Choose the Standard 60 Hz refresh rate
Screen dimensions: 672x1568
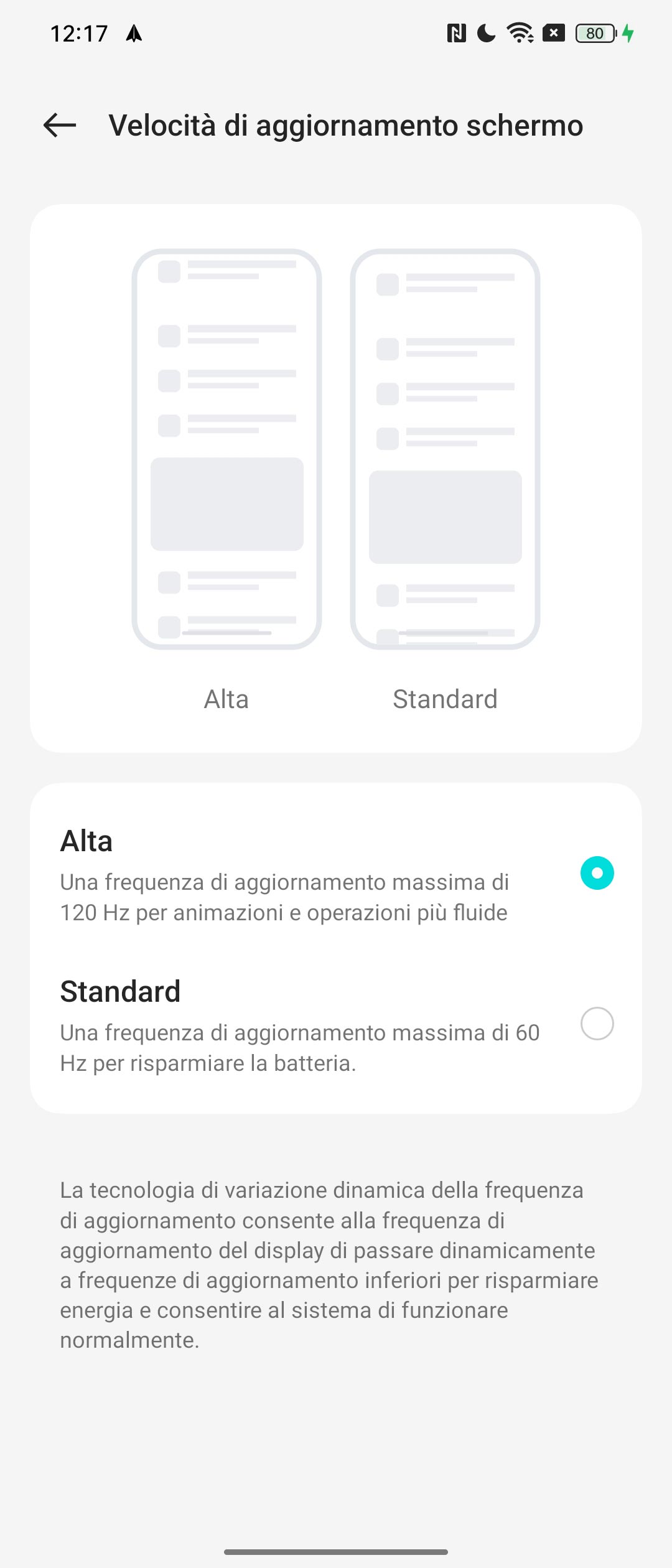pyautogui.click(x=596, y=1024)
